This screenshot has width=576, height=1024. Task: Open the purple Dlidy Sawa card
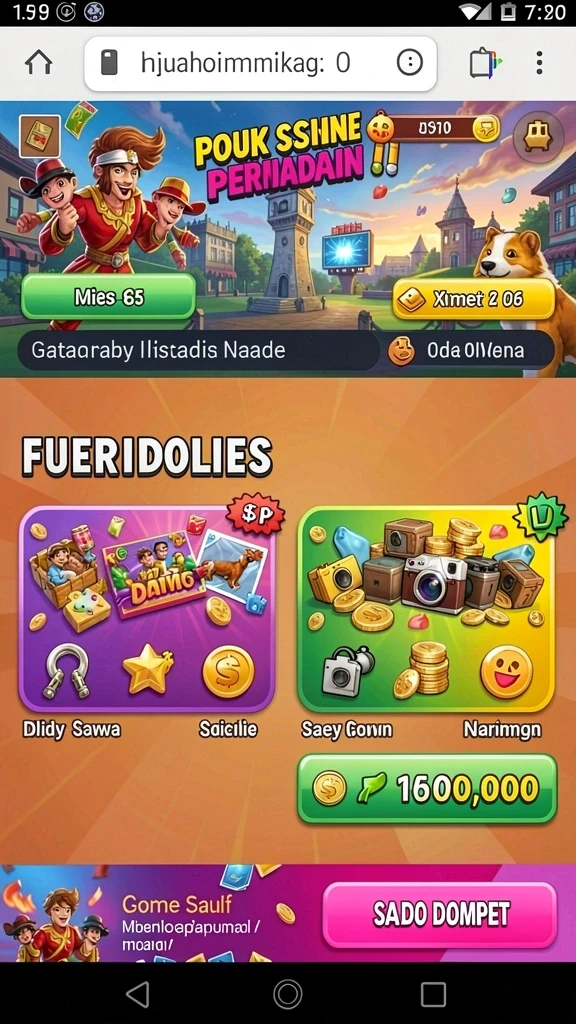coord(147,609)
